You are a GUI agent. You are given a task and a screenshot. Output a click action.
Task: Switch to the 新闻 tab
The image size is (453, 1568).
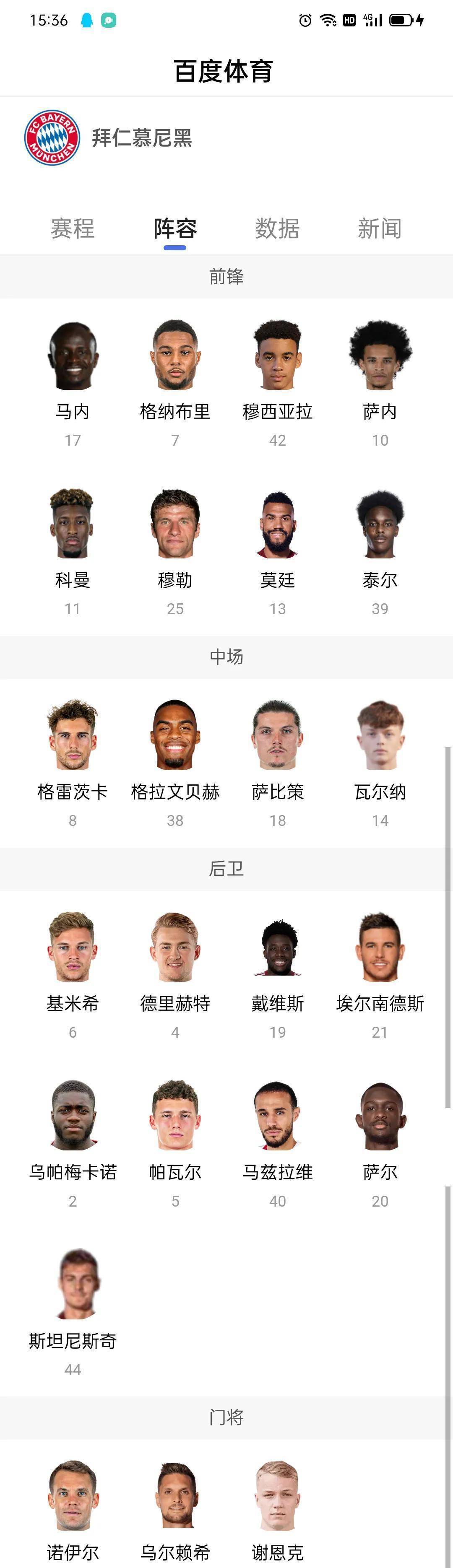(379, 229)
